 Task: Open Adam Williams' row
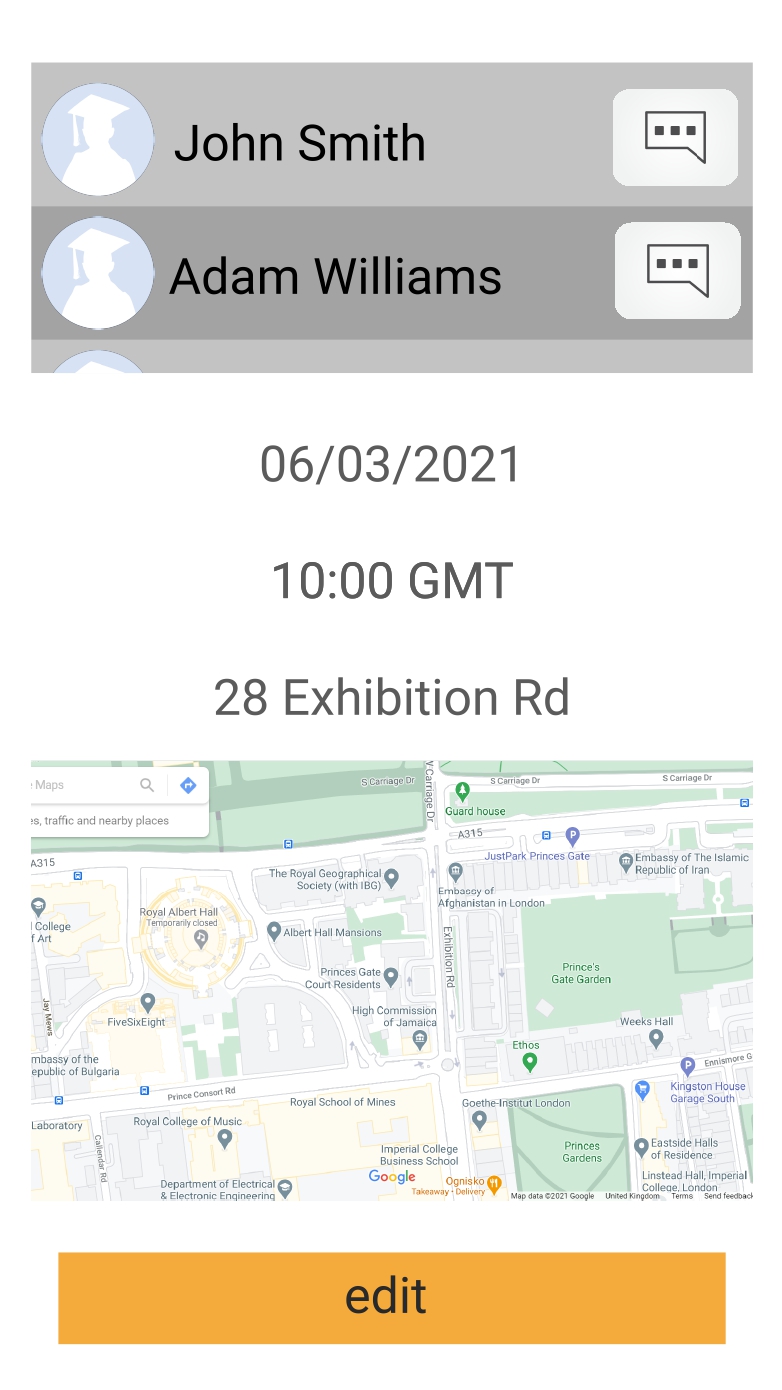[x=391, y=273]
